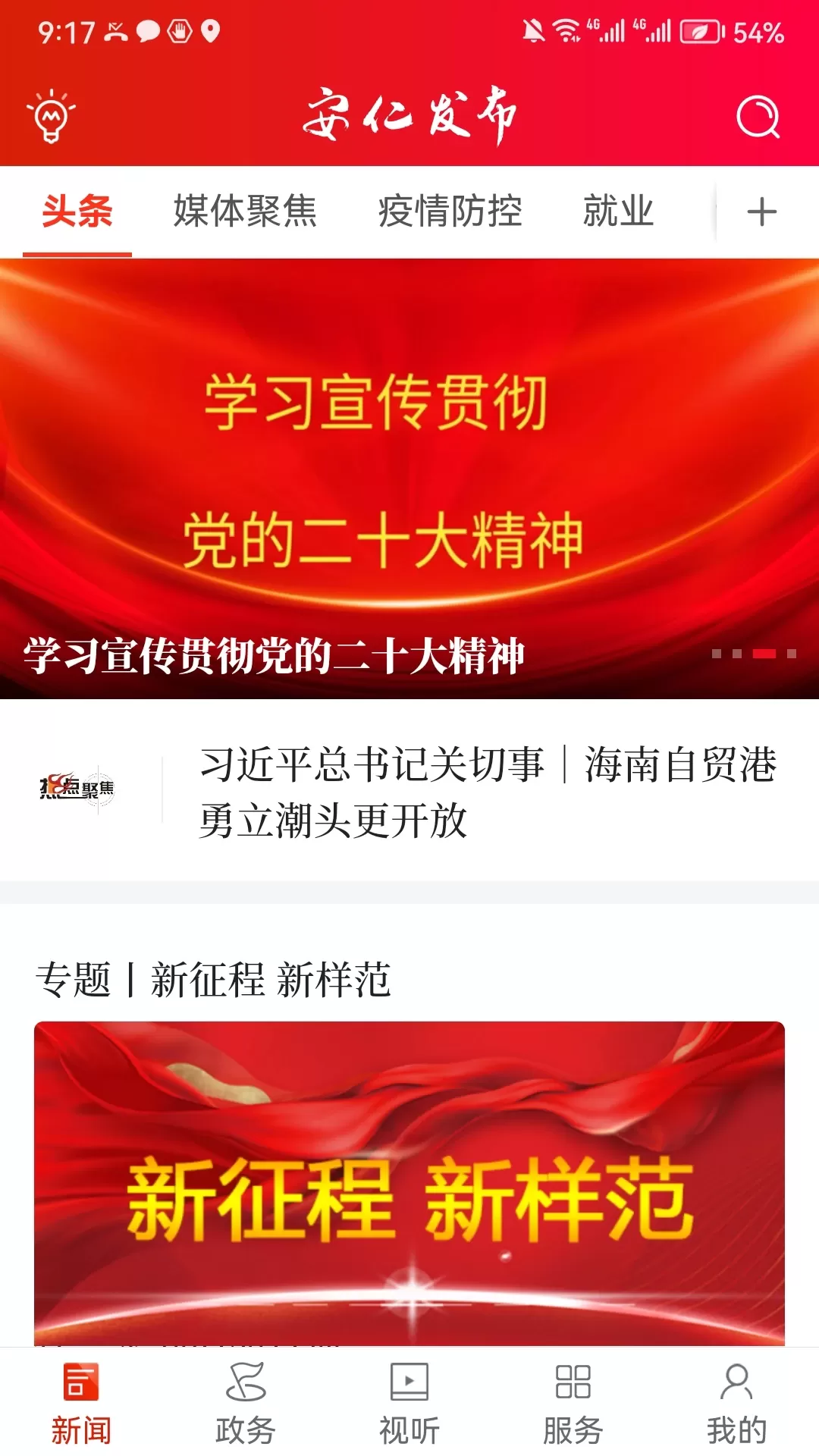Go to the 政务 section
Screen dimensions: 819x1456
pyautogui.click(x=245, y=1403)
